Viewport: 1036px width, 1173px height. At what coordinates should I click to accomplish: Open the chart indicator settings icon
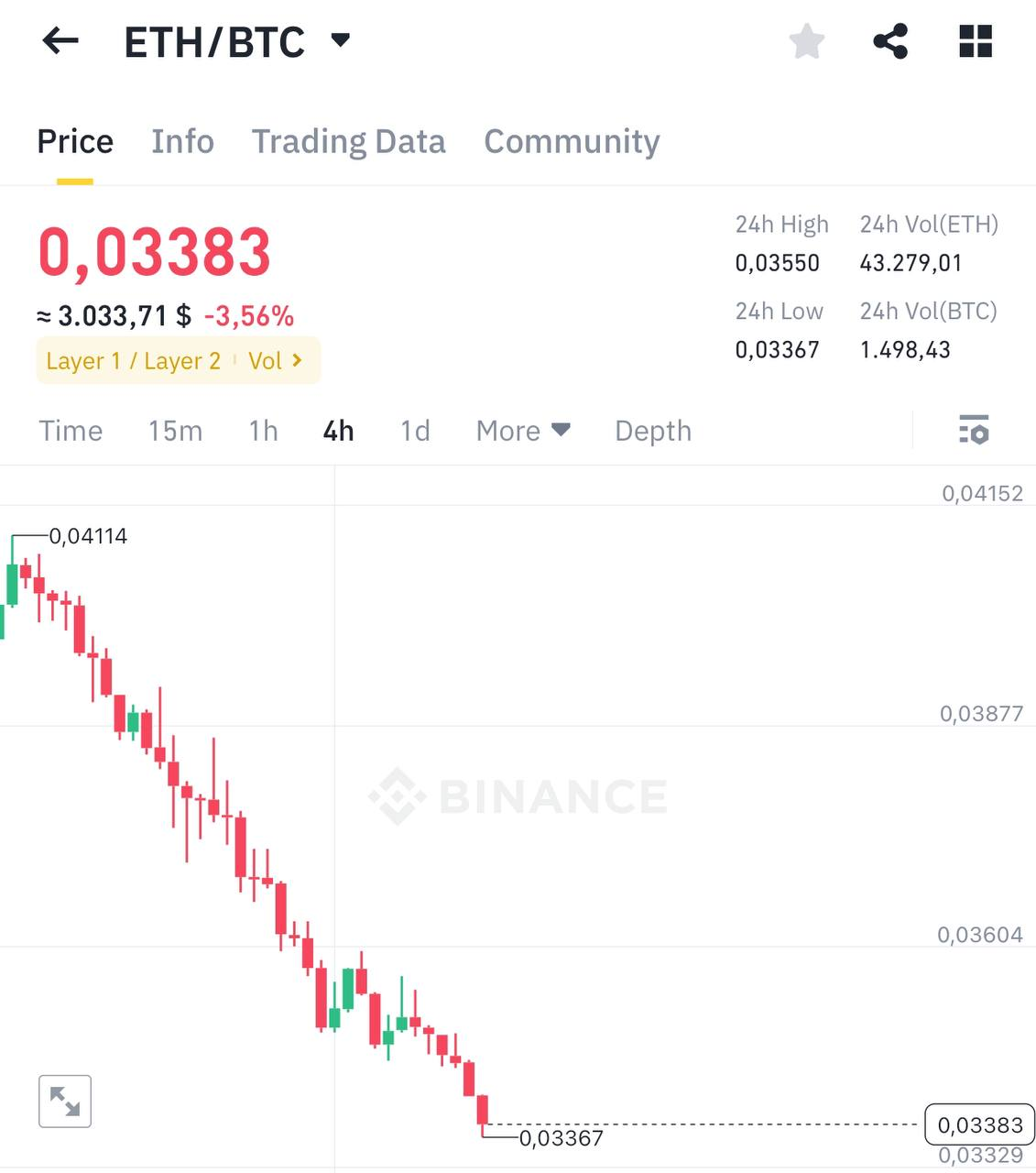[974, 431]
